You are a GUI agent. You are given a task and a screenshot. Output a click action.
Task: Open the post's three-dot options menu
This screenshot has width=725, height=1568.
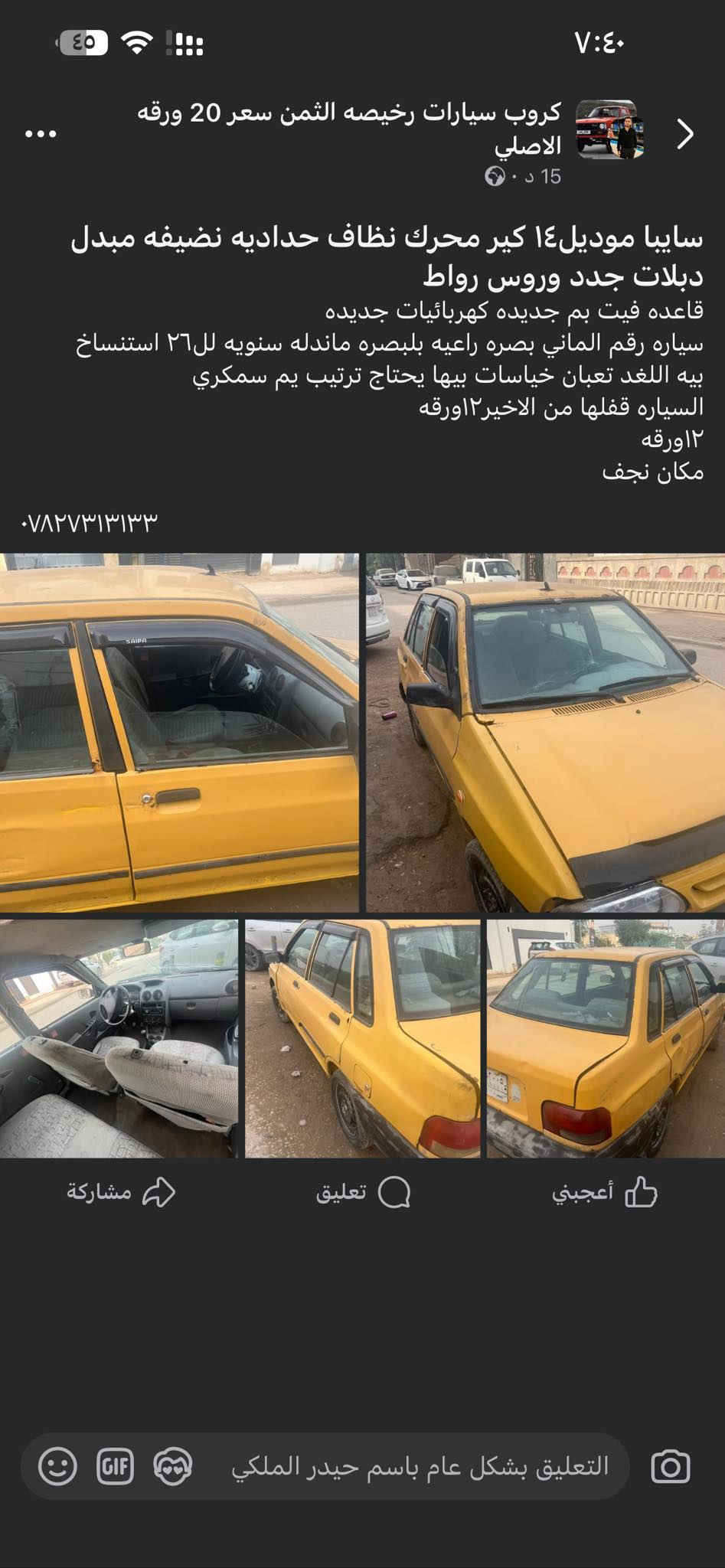click(x=41, y=134)
